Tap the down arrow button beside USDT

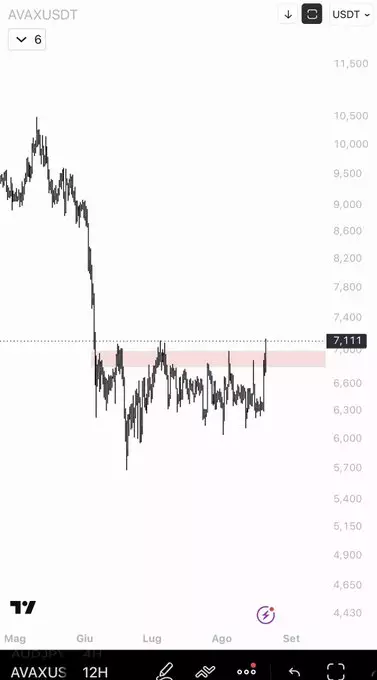point(288,15)
